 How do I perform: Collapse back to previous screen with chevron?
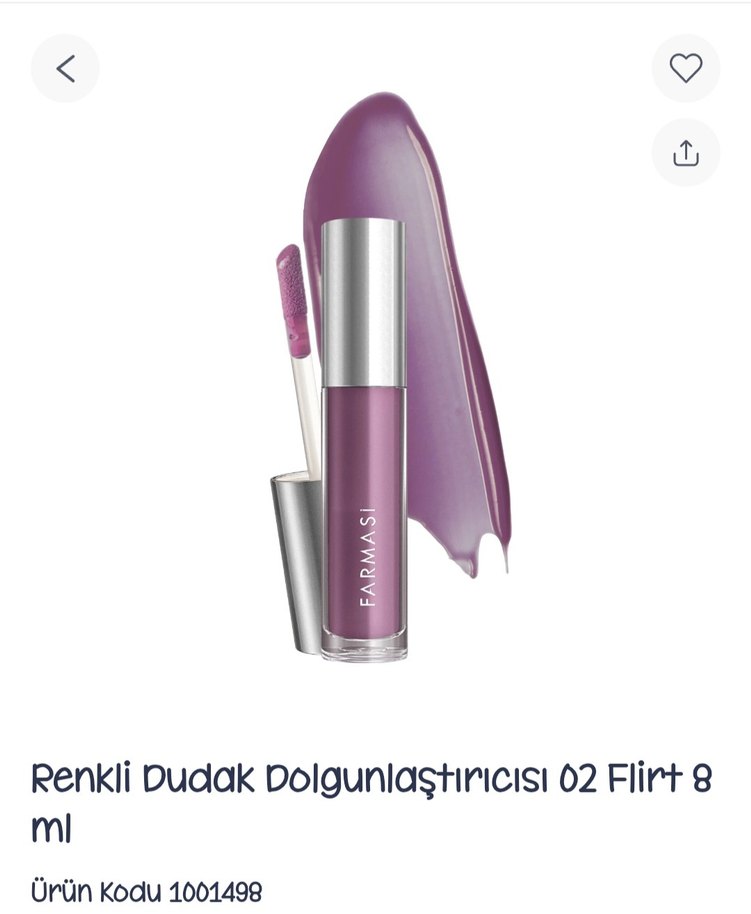click(64, 68)
